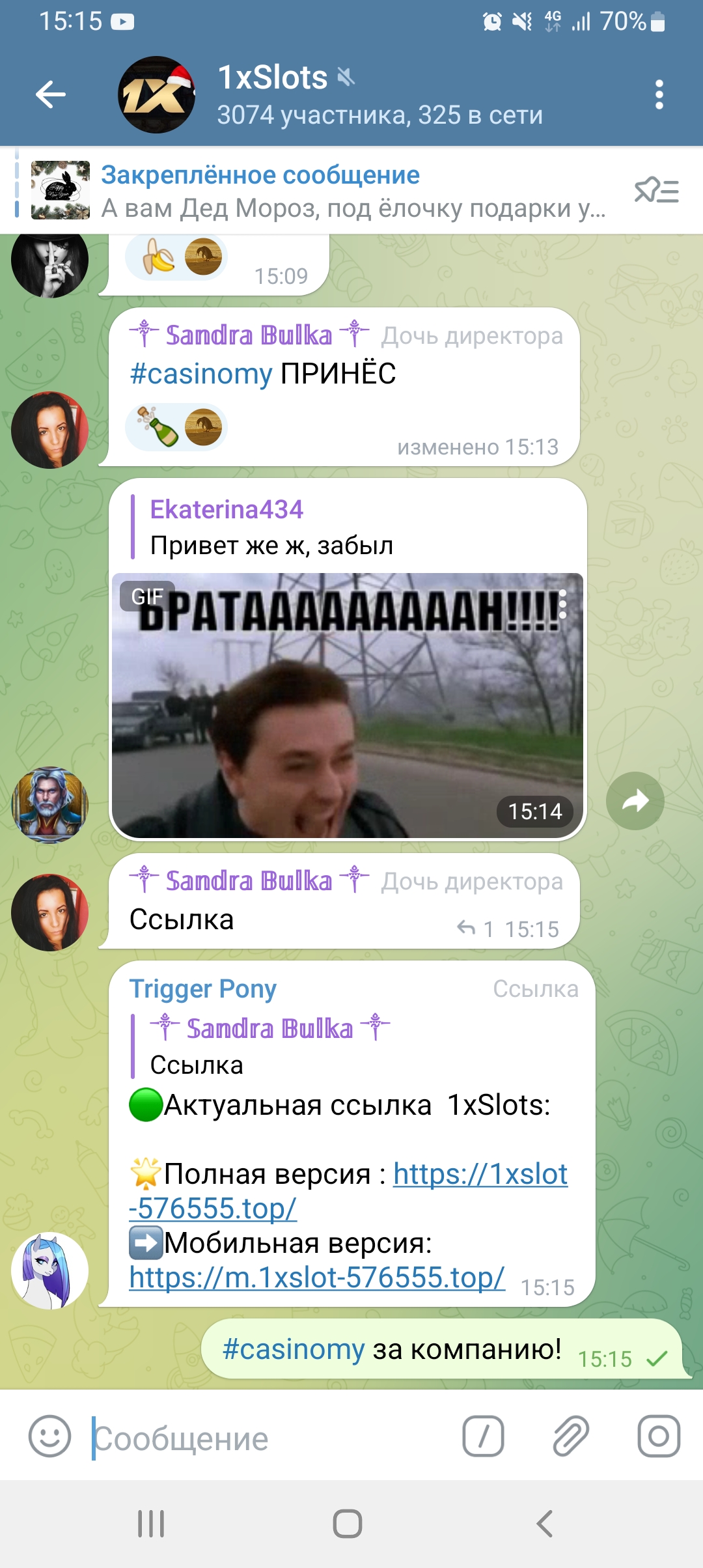Attach a file with the paperclip
703x1568 pixels.
pyautogui.click(x=571, y=1436)
